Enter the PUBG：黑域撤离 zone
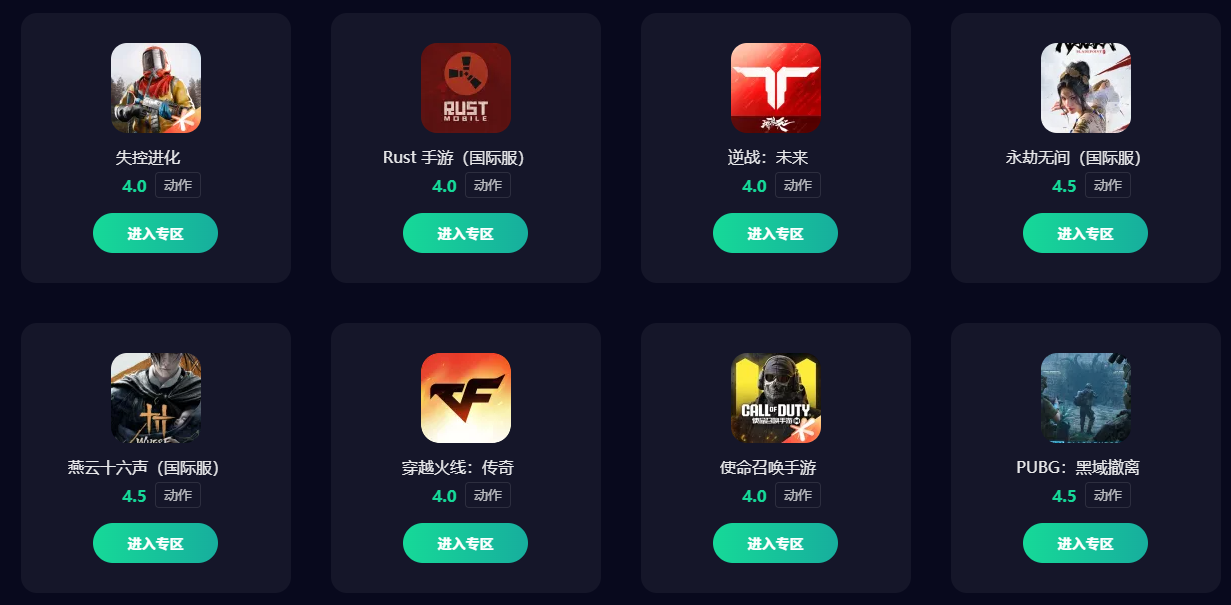Screen dimensions: 1231x605 [x=1085, y=543]
